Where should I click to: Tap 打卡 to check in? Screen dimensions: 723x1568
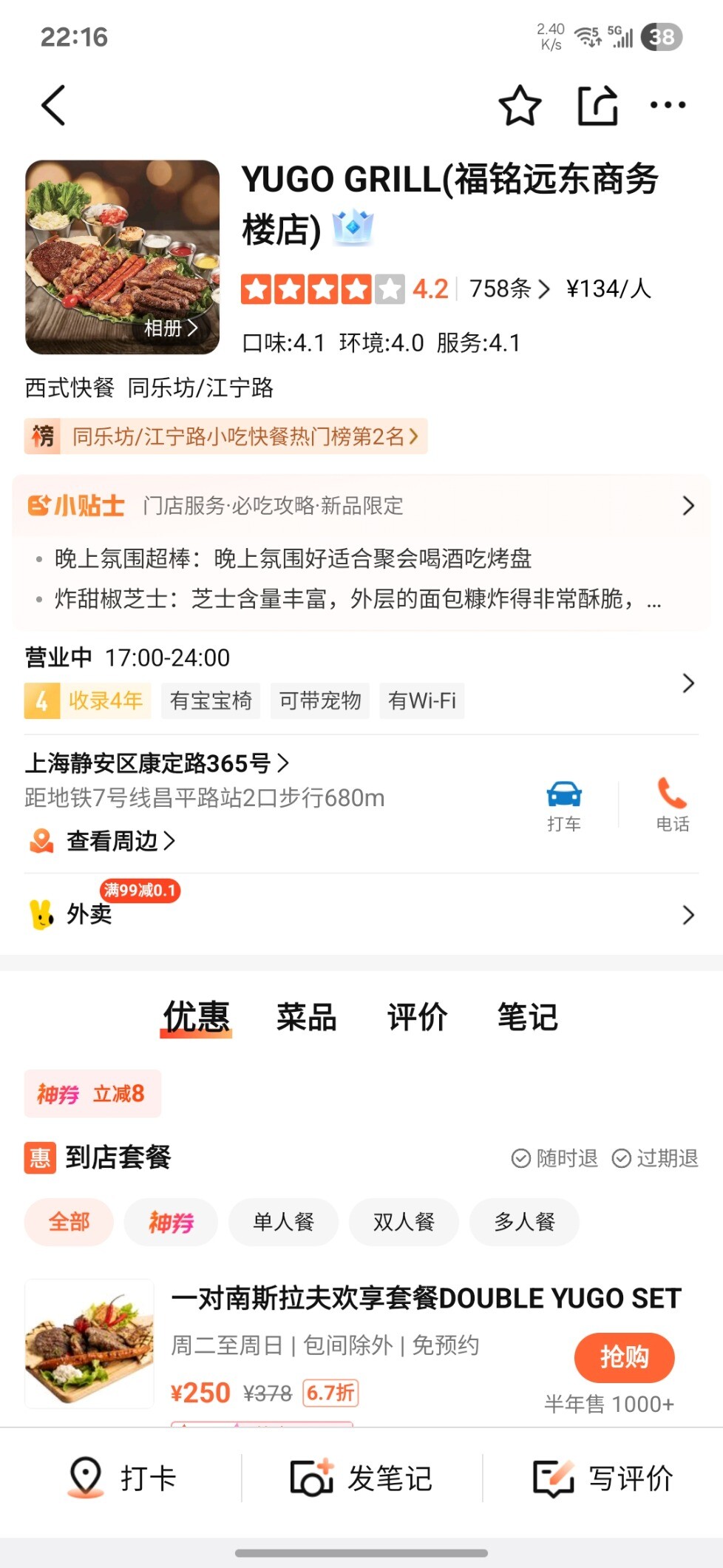(x=122, y=1479)
